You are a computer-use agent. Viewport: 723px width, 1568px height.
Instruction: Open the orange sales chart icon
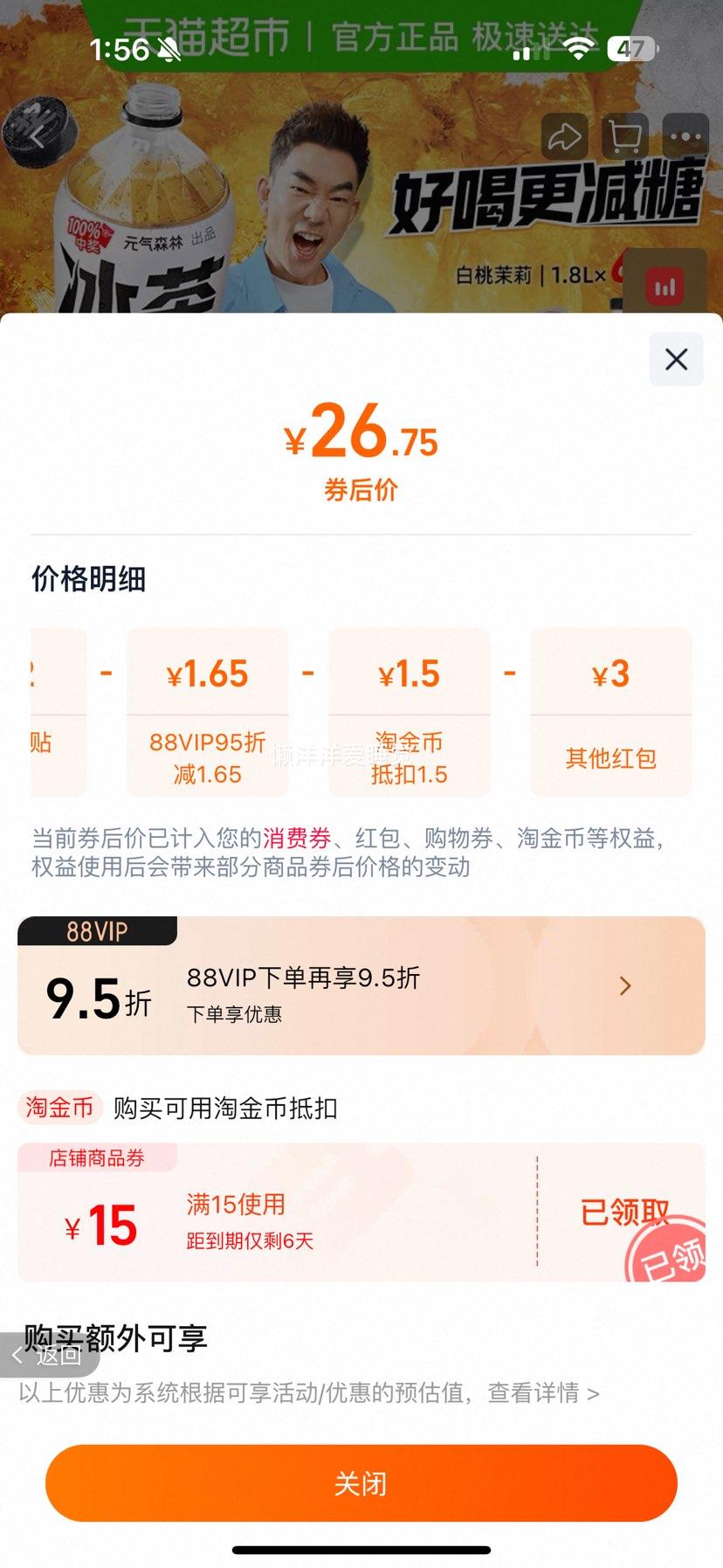pos(665,286)
